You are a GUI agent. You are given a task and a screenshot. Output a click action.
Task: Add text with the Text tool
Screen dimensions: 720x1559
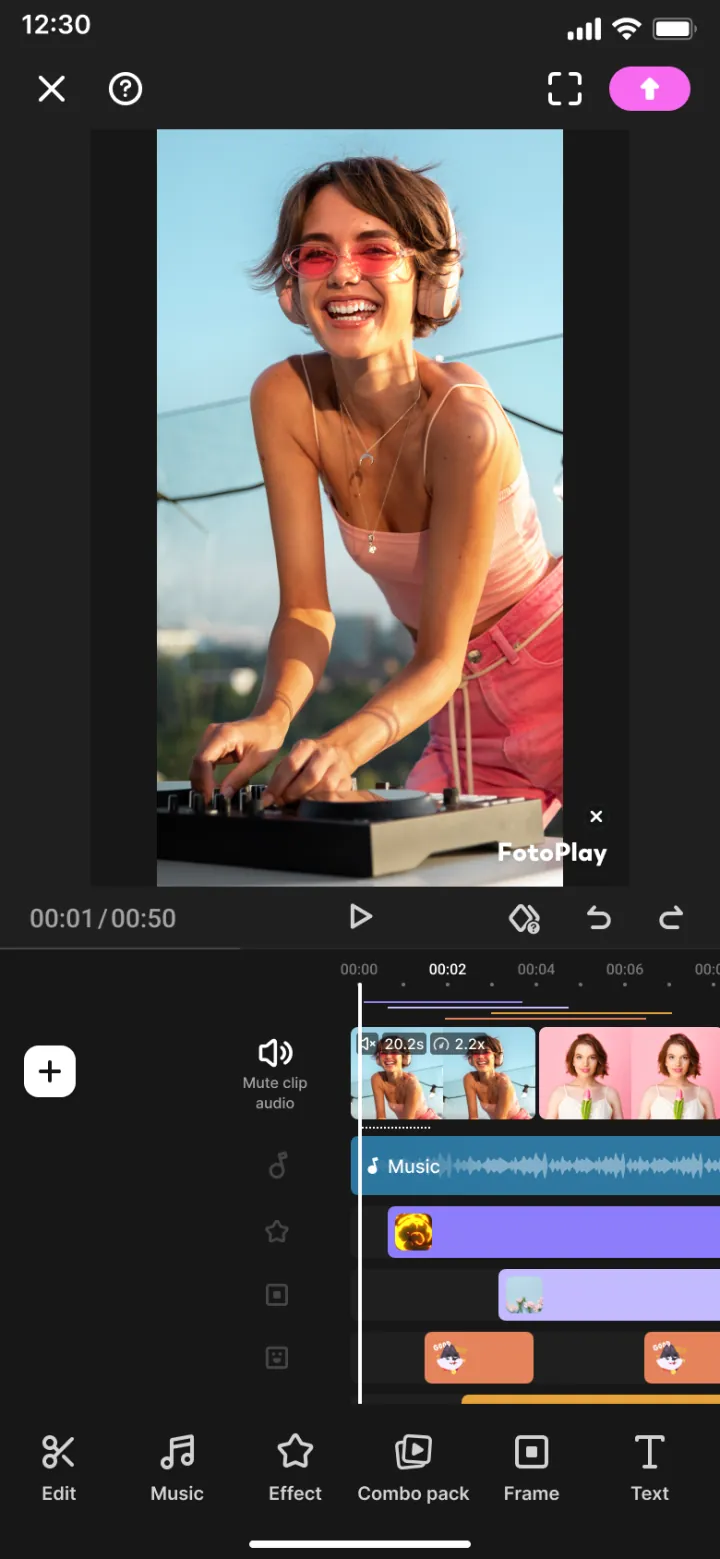[x=649, y=1467]
